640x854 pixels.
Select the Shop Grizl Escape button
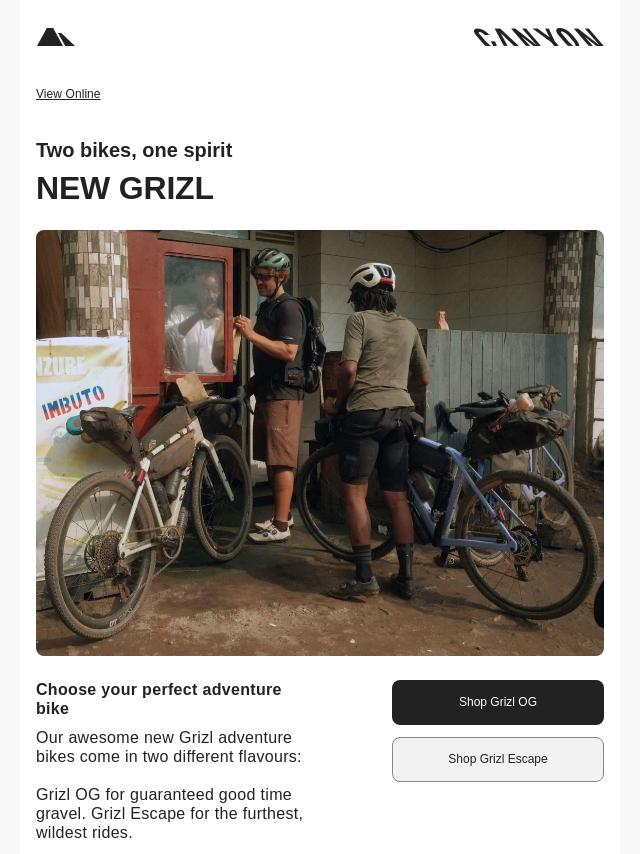[x=497, y=759]
